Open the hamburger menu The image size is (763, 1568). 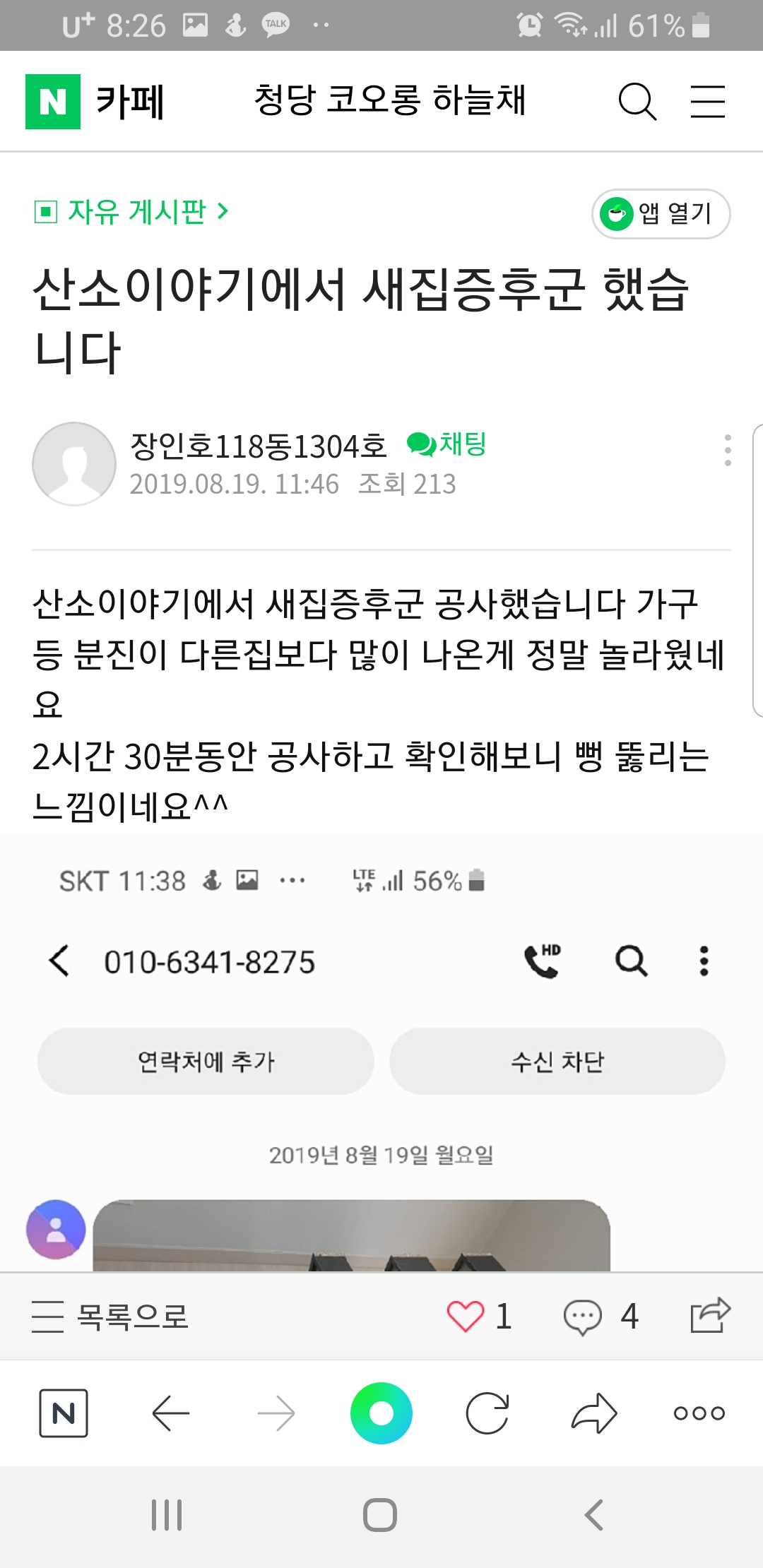coord(707,102)
